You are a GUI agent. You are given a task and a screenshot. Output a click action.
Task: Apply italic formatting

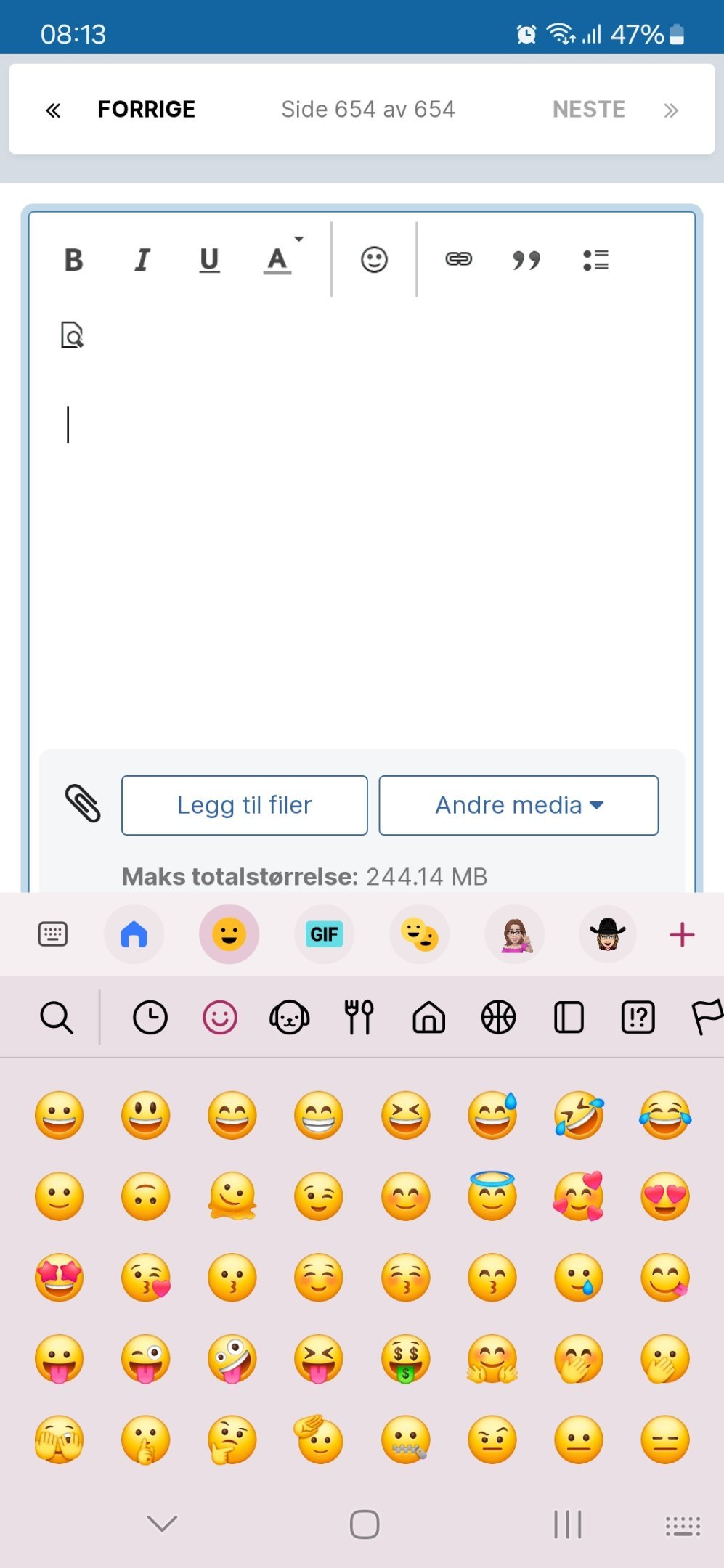[x=142, y=259]
